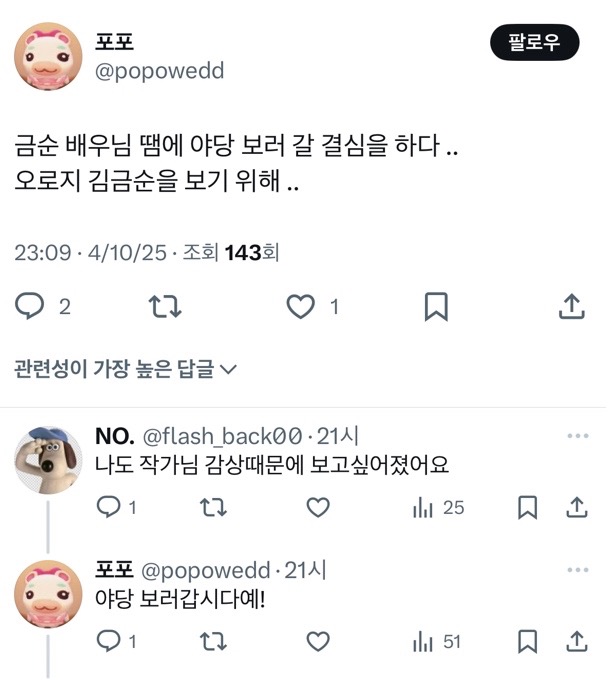Viewport: 611px width, 681px height.
Task: Reply to the main post
Action: (x=29, y=306)
